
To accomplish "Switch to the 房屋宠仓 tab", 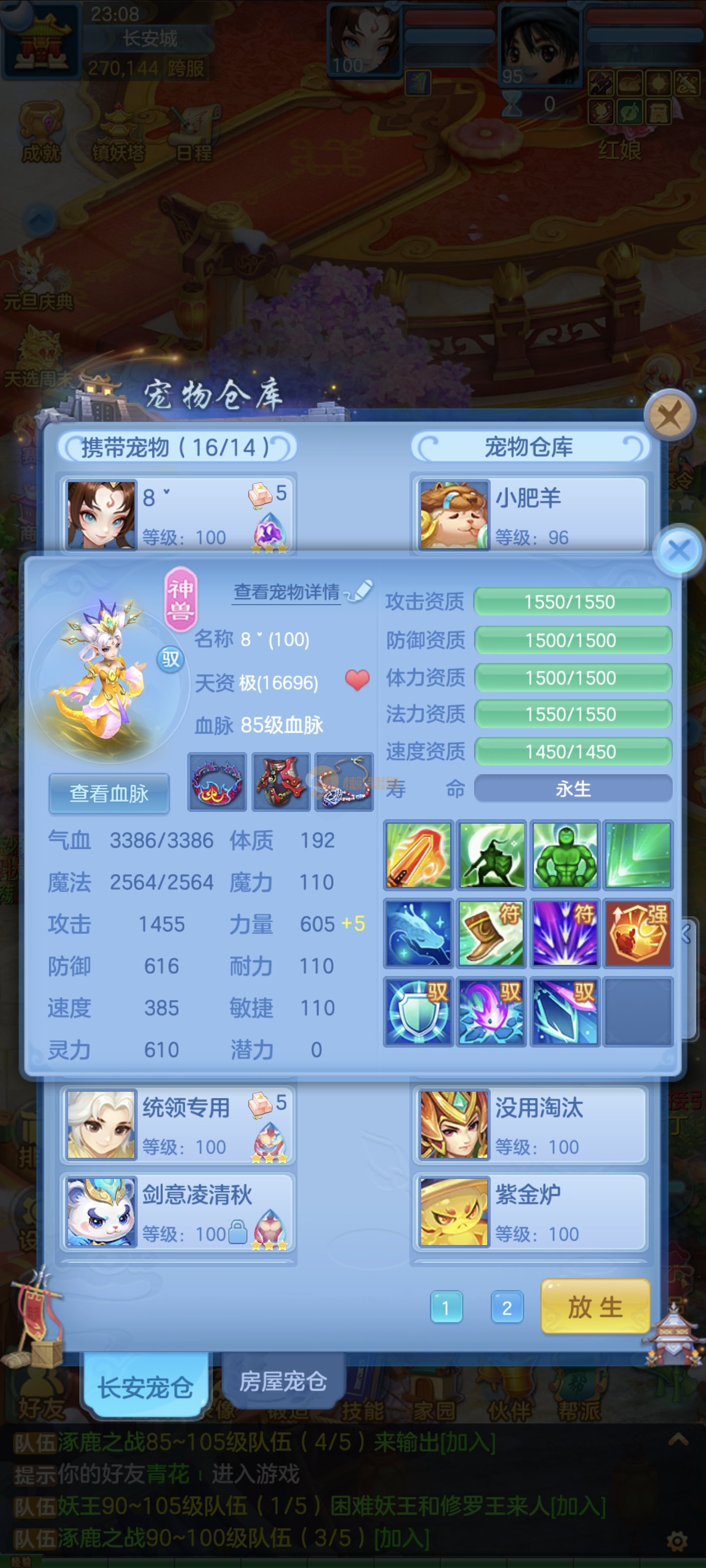I will [282, 1381].
